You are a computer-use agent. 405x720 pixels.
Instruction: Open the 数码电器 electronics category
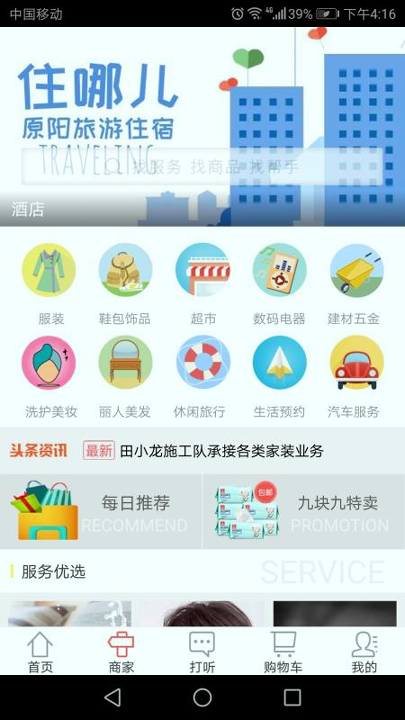pyautogui.click(x=279, y=284)
